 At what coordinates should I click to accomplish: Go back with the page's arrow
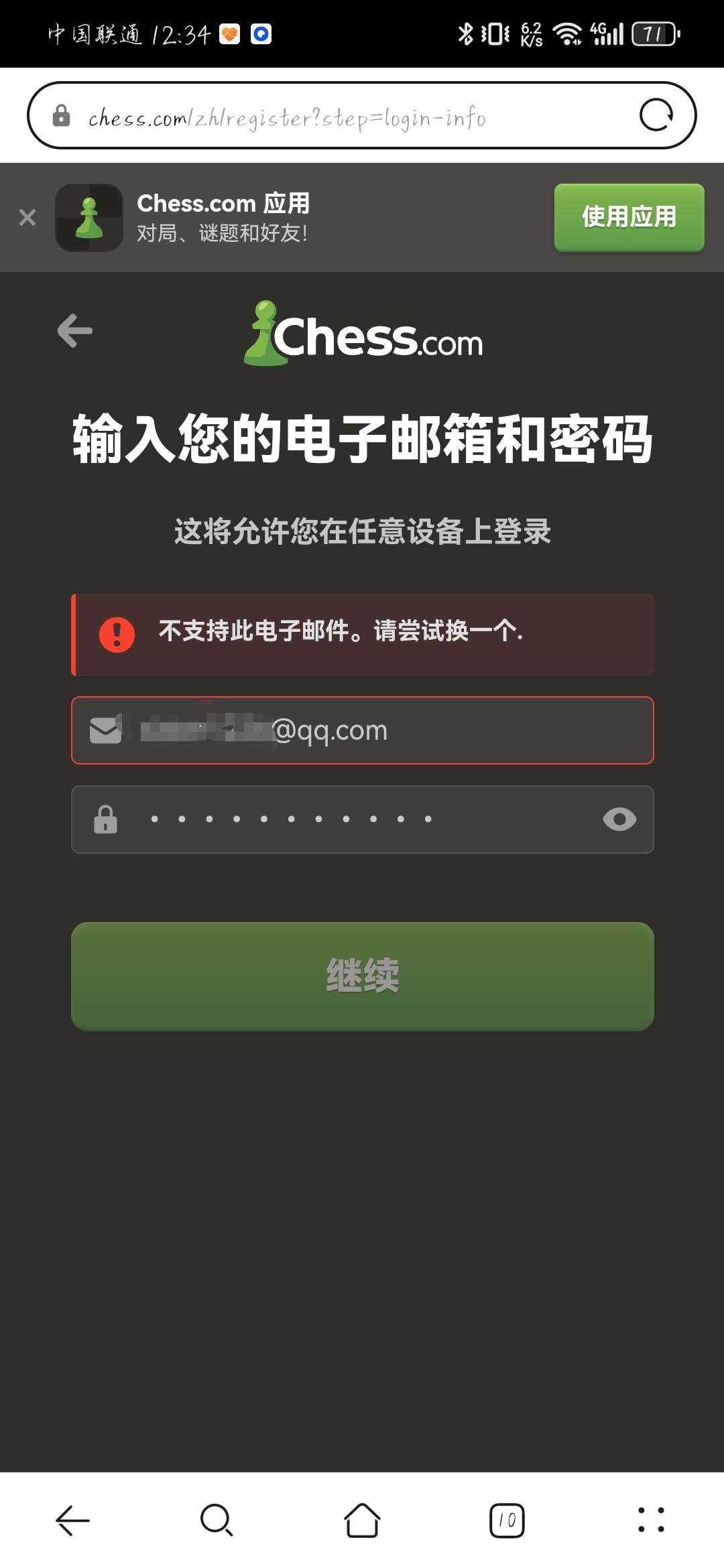pyautogui.click(x=74, y=330)
